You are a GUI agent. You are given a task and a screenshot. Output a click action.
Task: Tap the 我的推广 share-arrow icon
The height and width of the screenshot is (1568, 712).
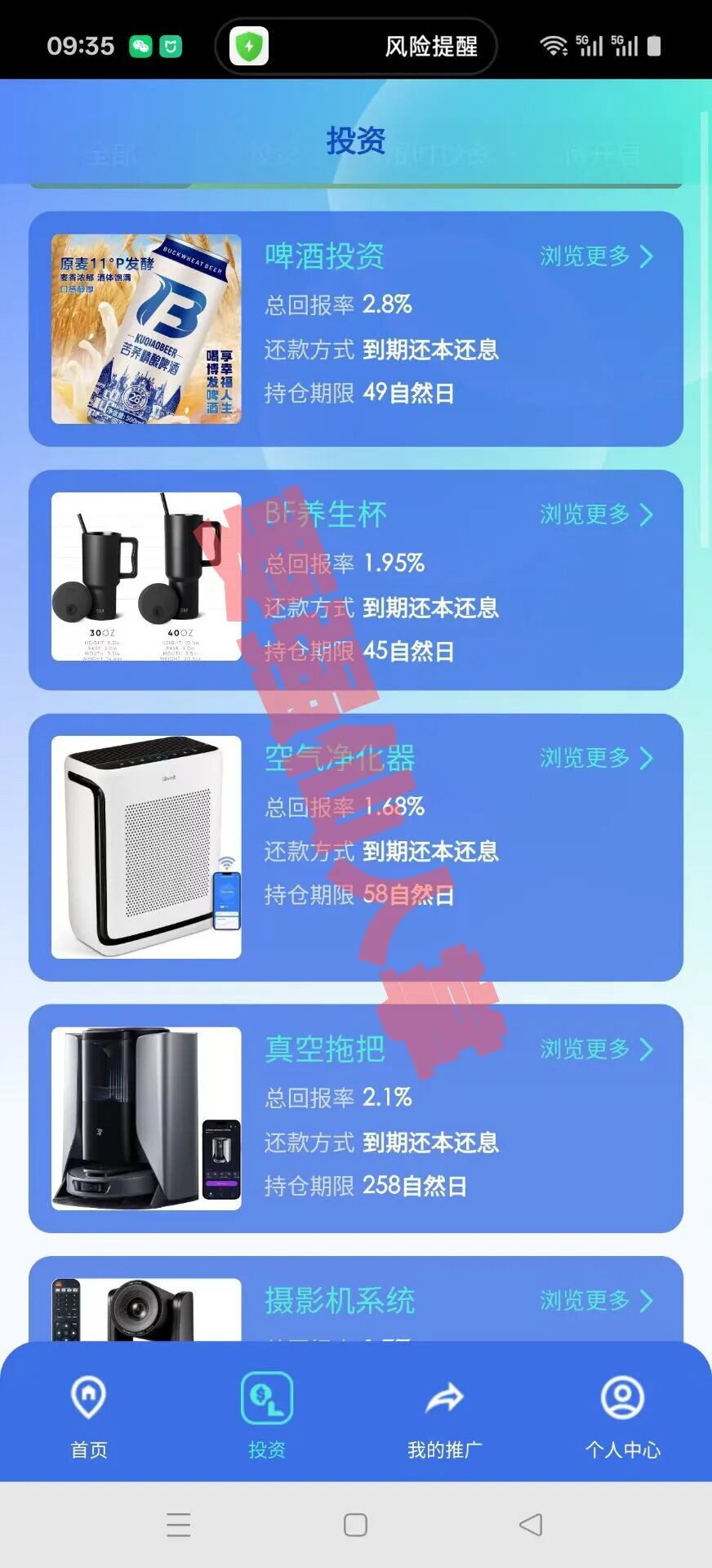tap(446, 1396)
